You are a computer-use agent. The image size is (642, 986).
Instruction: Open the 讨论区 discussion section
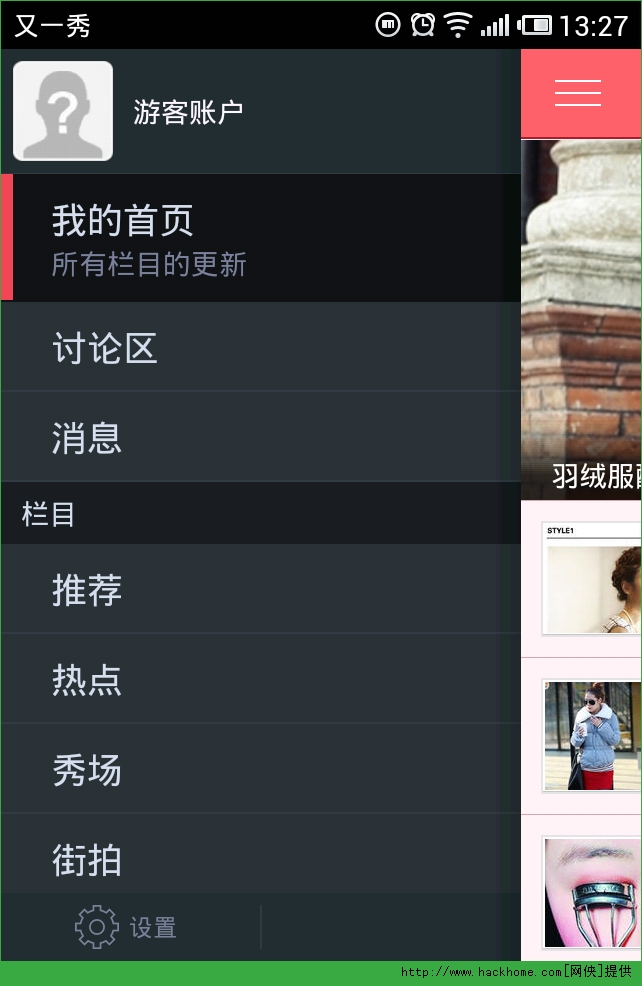(x=105, y=348)
